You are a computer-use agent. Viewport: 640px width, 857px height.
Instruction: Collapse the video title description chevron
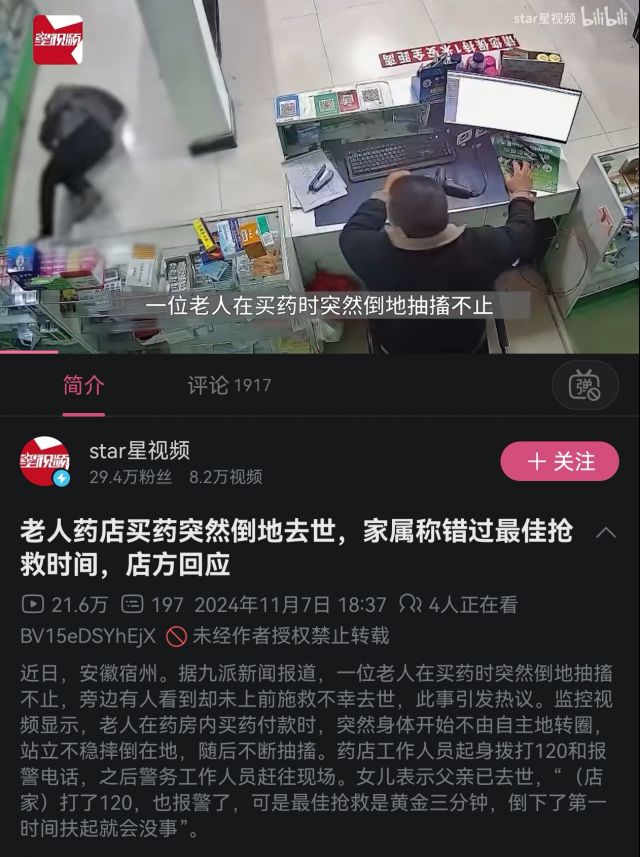[x=605, y=532]
